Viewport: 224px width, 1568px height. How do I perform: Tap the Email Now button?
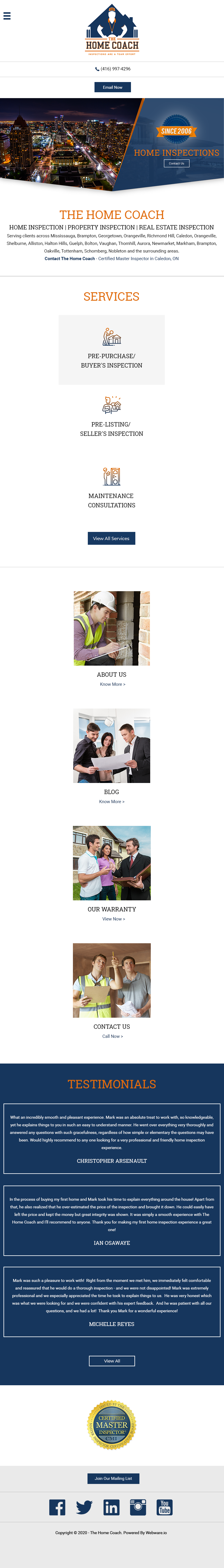113,87
